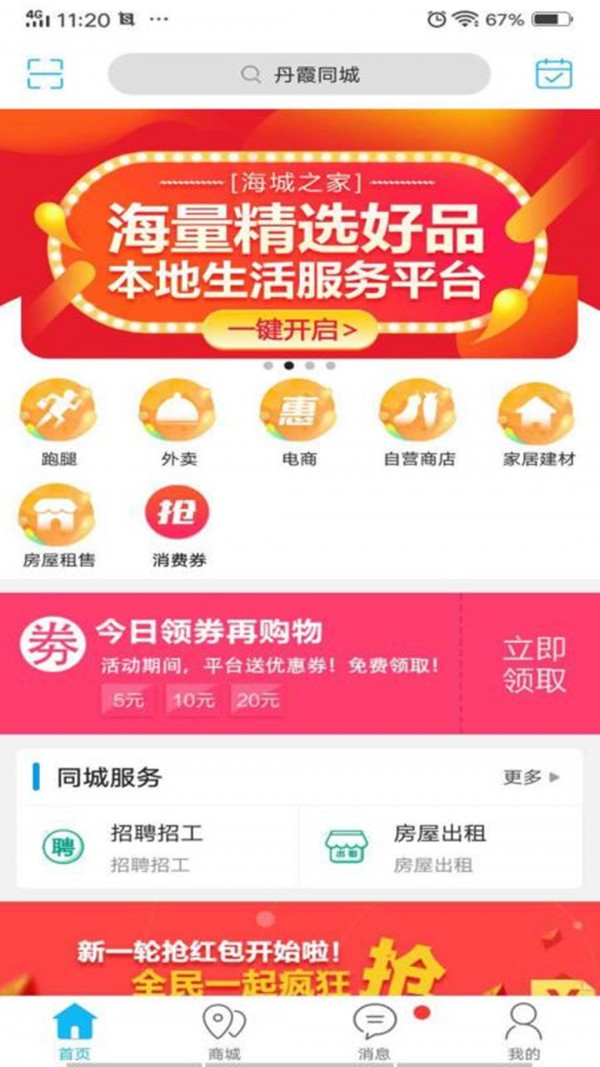600x1067 pixels.
Task: Switch to the 消息 tab
Action: (x=375, y=1032)
